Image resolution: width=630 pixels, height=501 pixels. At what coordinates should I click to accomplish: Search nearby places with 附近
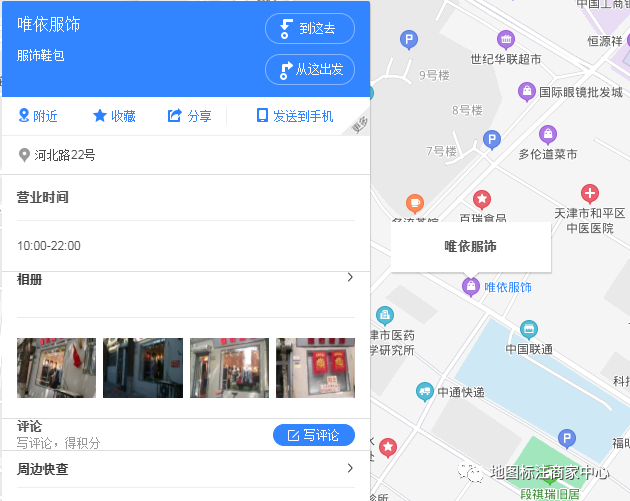(38, 116)
